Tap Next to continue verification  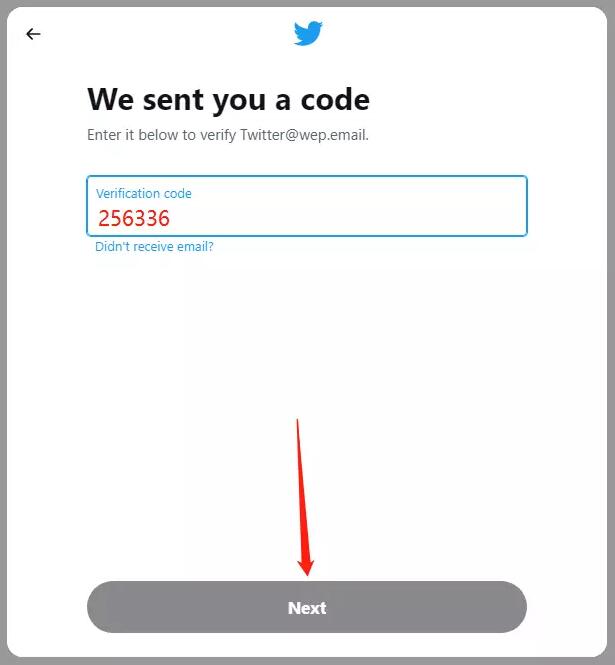(306, 607)
